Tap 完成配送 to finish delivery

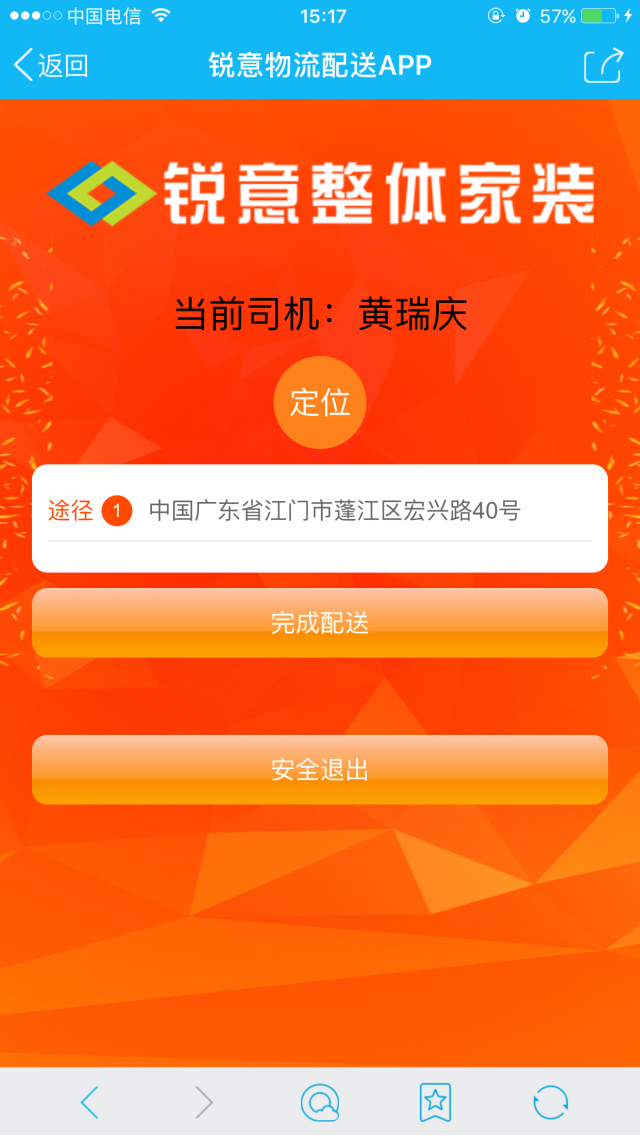tap(320, 623)
